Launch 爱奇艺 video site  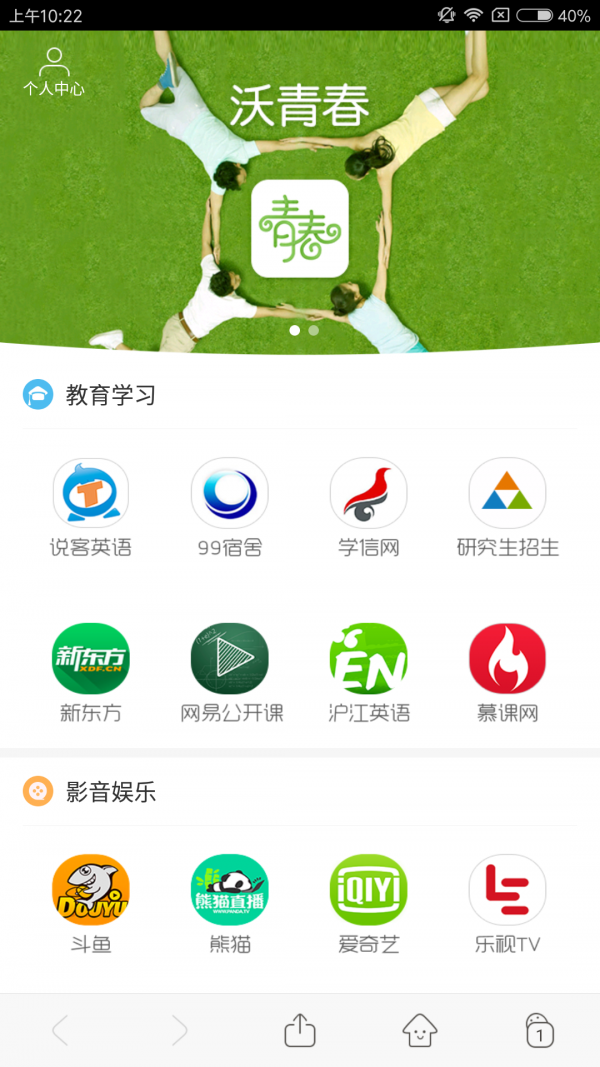click(368, 890)
